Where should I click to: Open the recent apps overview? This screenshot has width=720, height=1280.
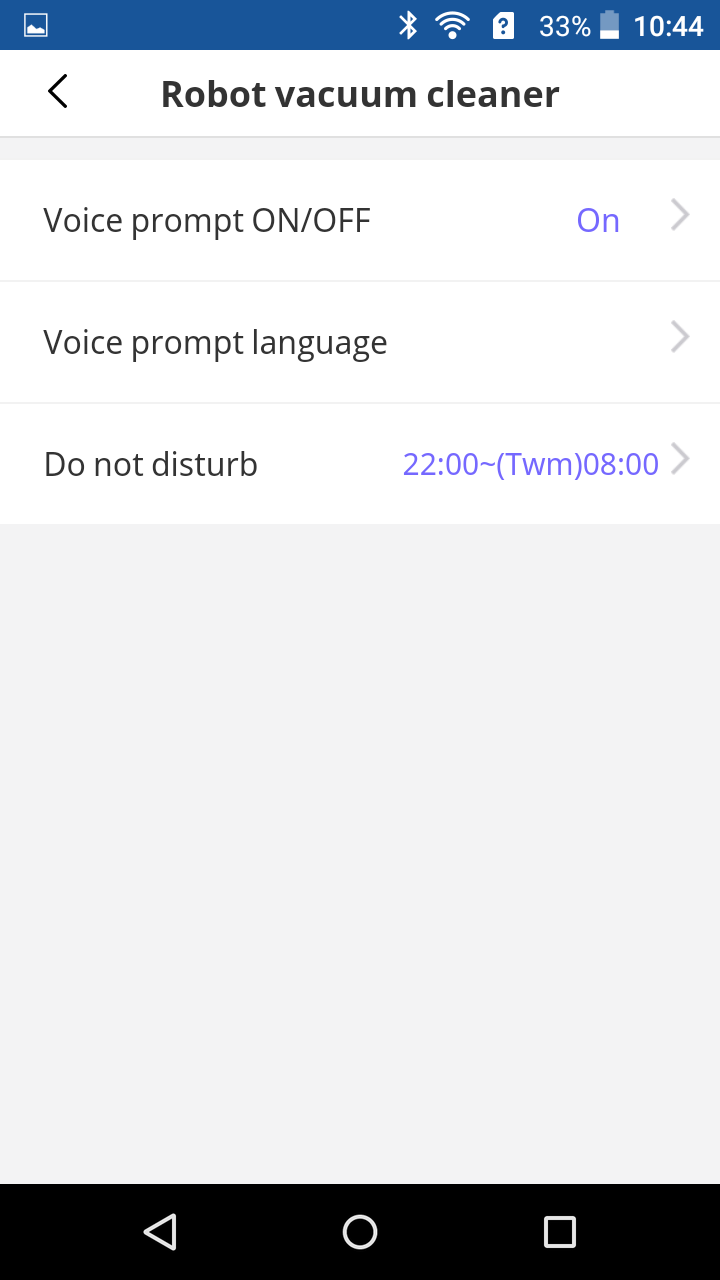click(560, 1232)
